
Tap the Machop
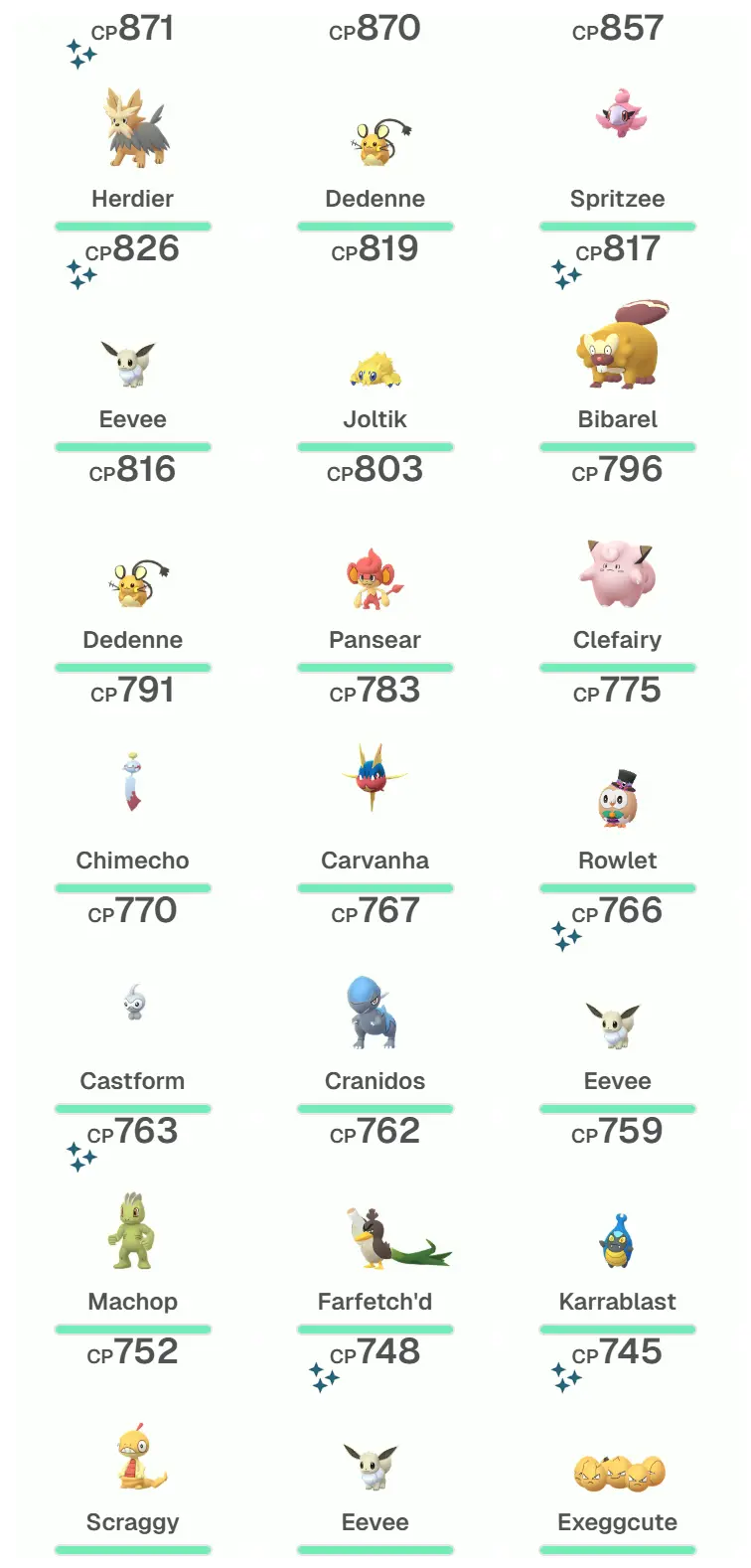point(133,1232)
